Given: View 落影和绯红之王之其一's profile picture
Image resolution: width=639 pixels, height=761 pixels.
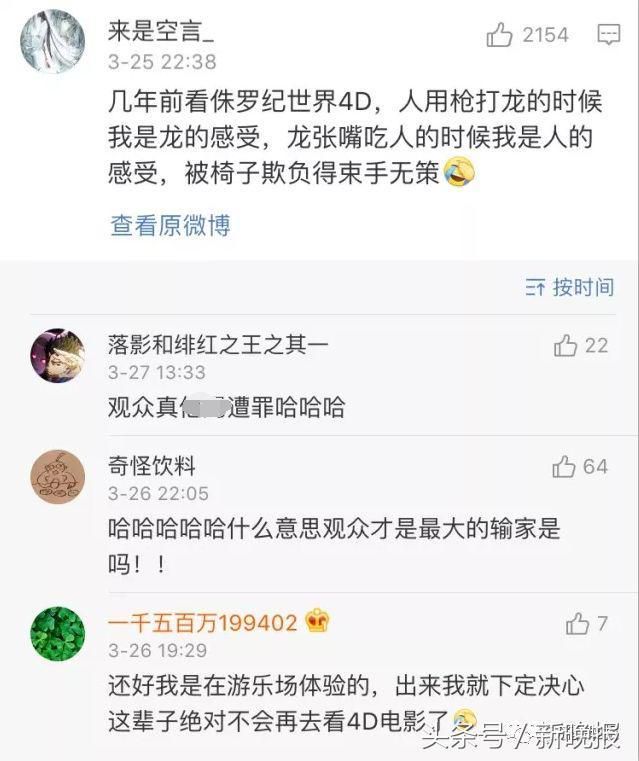Looking at the screenshot, I should (57, 356).
